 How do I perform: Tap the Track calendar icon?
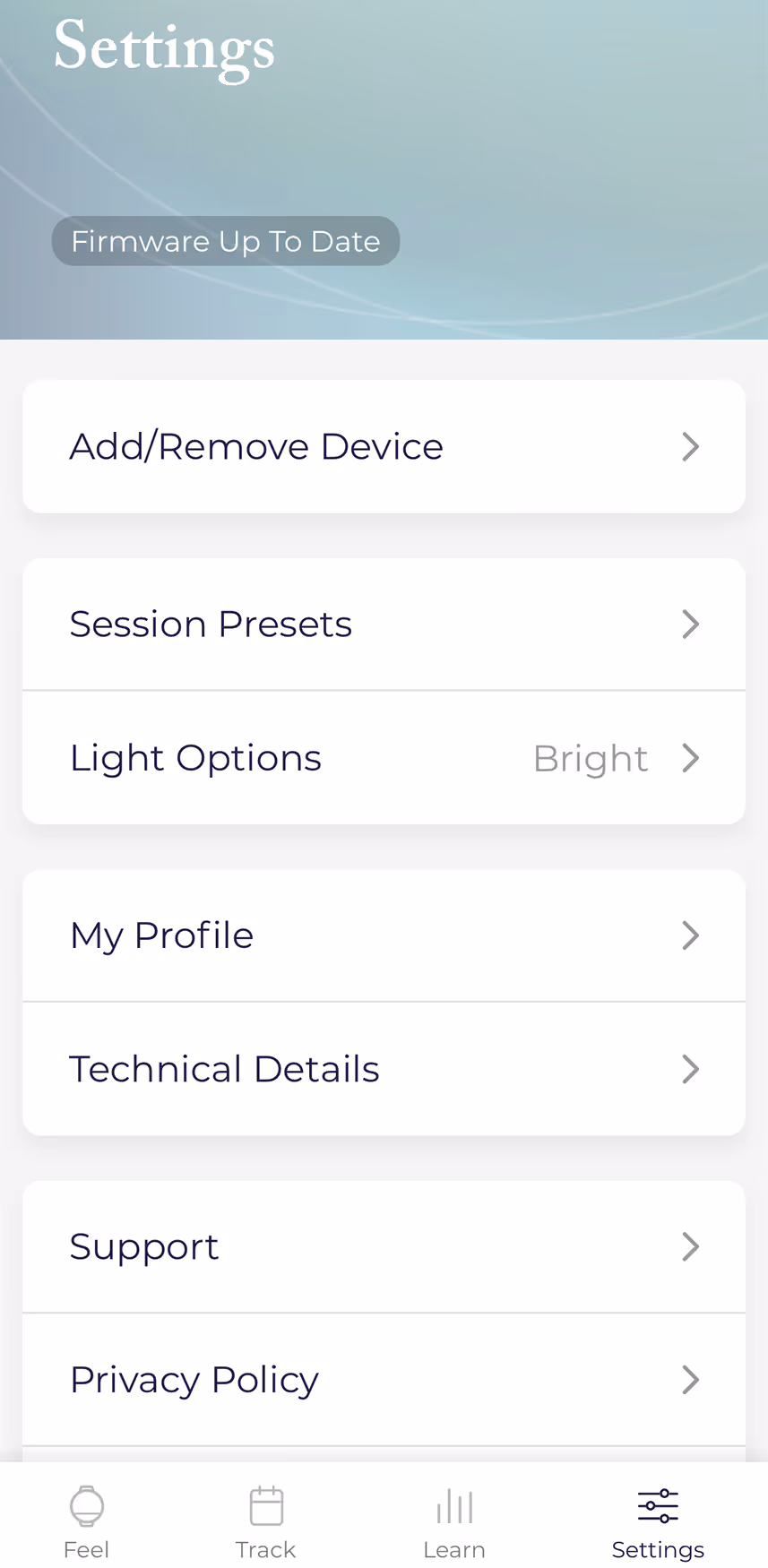[265, 1505]
